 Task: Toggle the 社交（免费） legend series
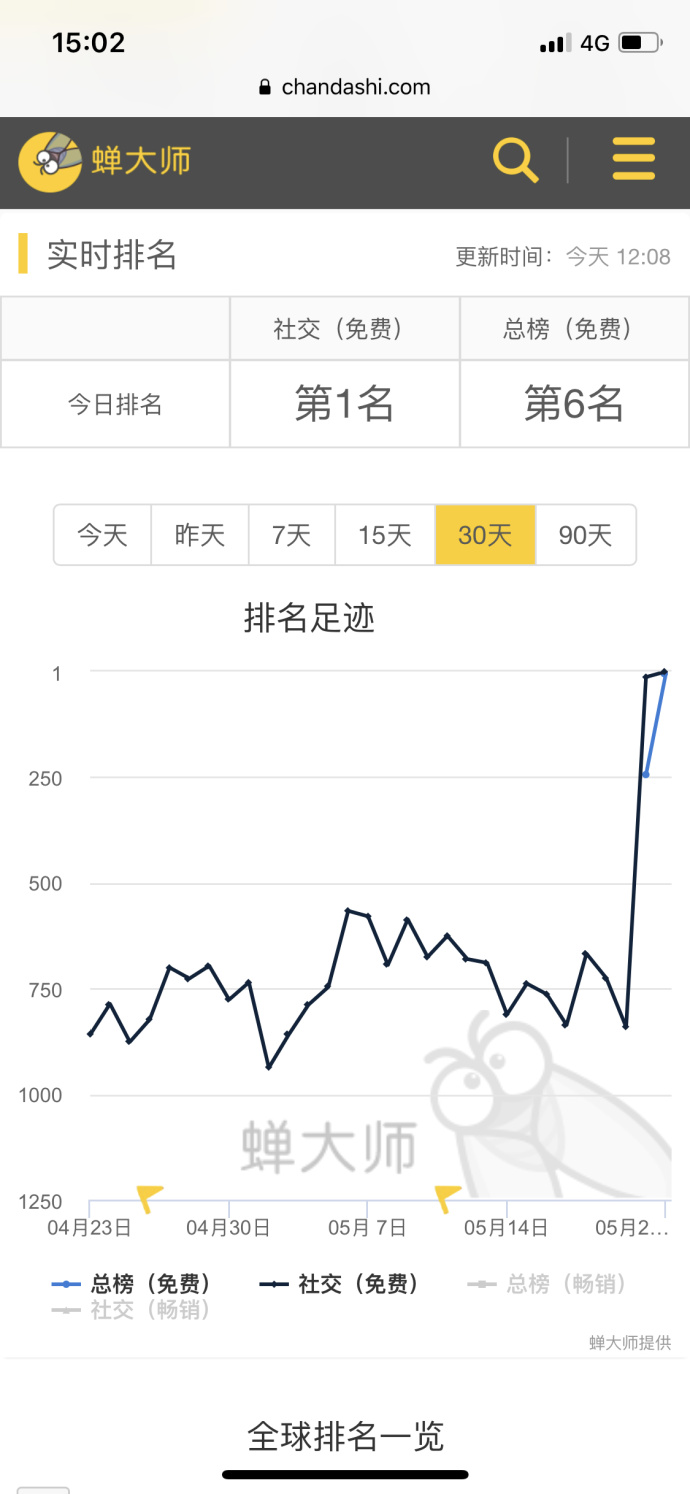[x=339, y=1284]
